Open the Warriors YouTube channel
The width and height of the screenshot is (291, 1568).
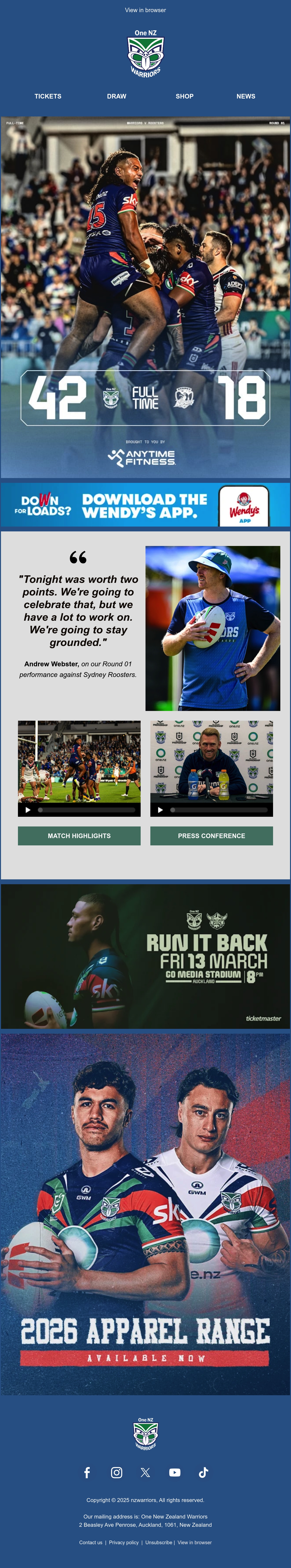pyautogui.click(x=175, y=1472)
